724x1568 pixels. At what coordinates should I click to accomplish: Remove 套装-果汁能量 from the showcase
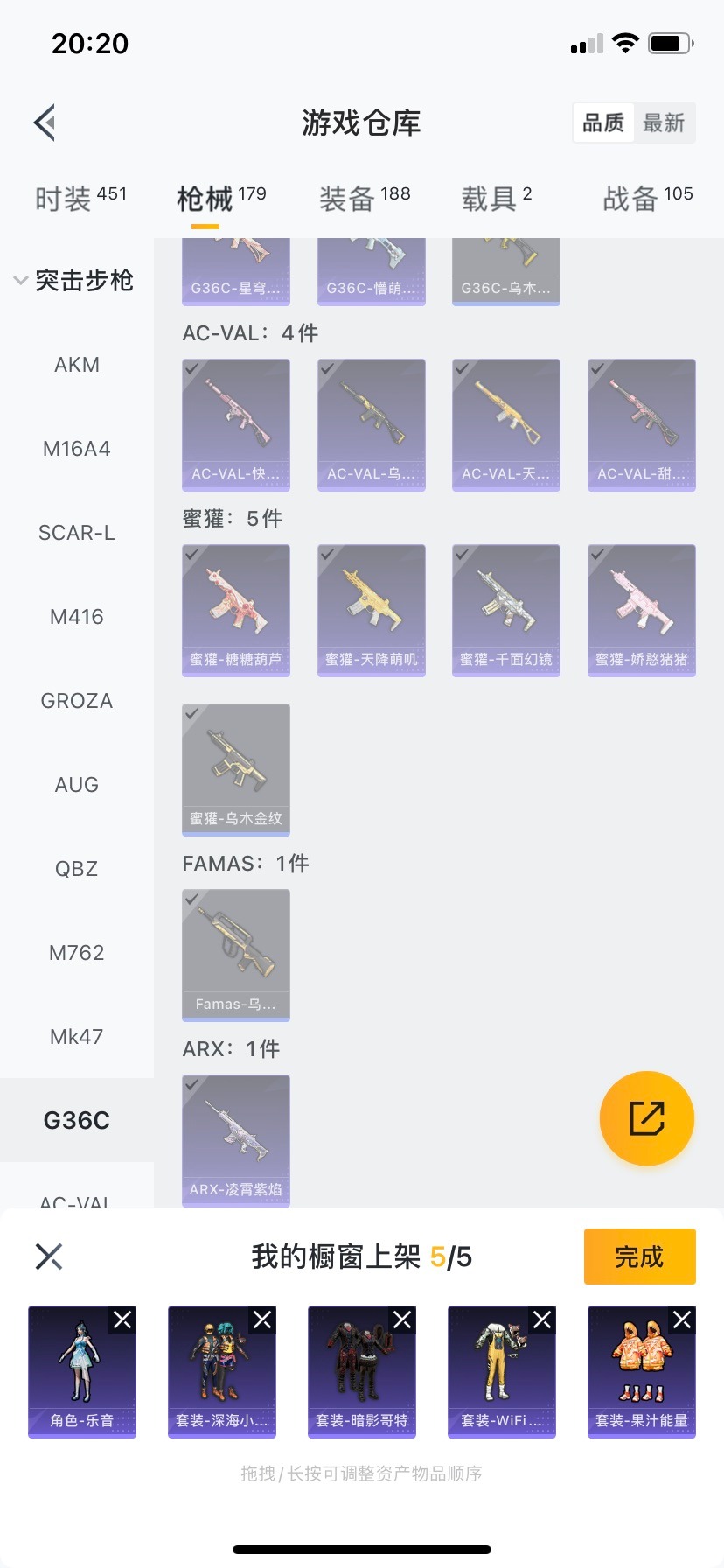pos(682,1319)
